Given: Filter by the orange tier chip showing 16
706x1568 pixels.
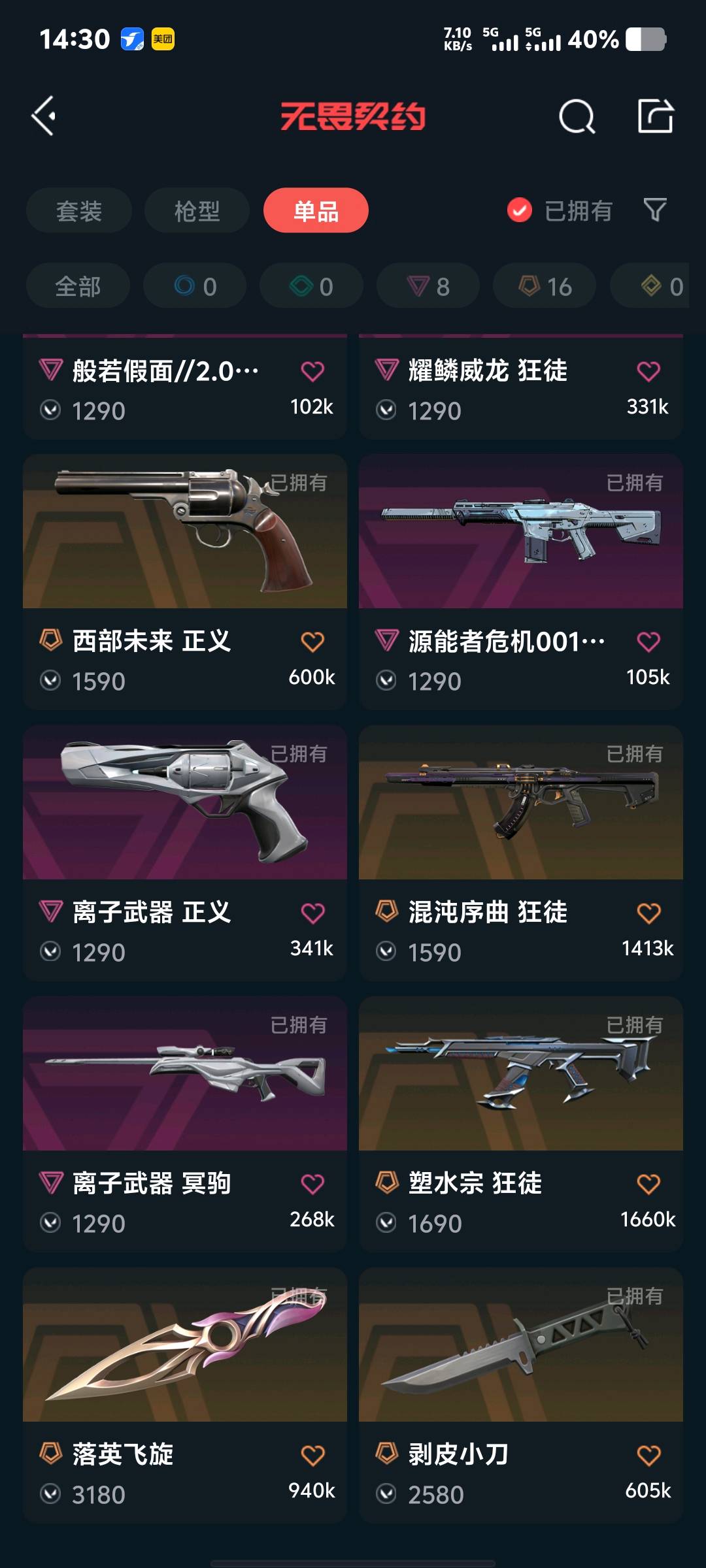Looking at the screenshot, I should 545,286.
